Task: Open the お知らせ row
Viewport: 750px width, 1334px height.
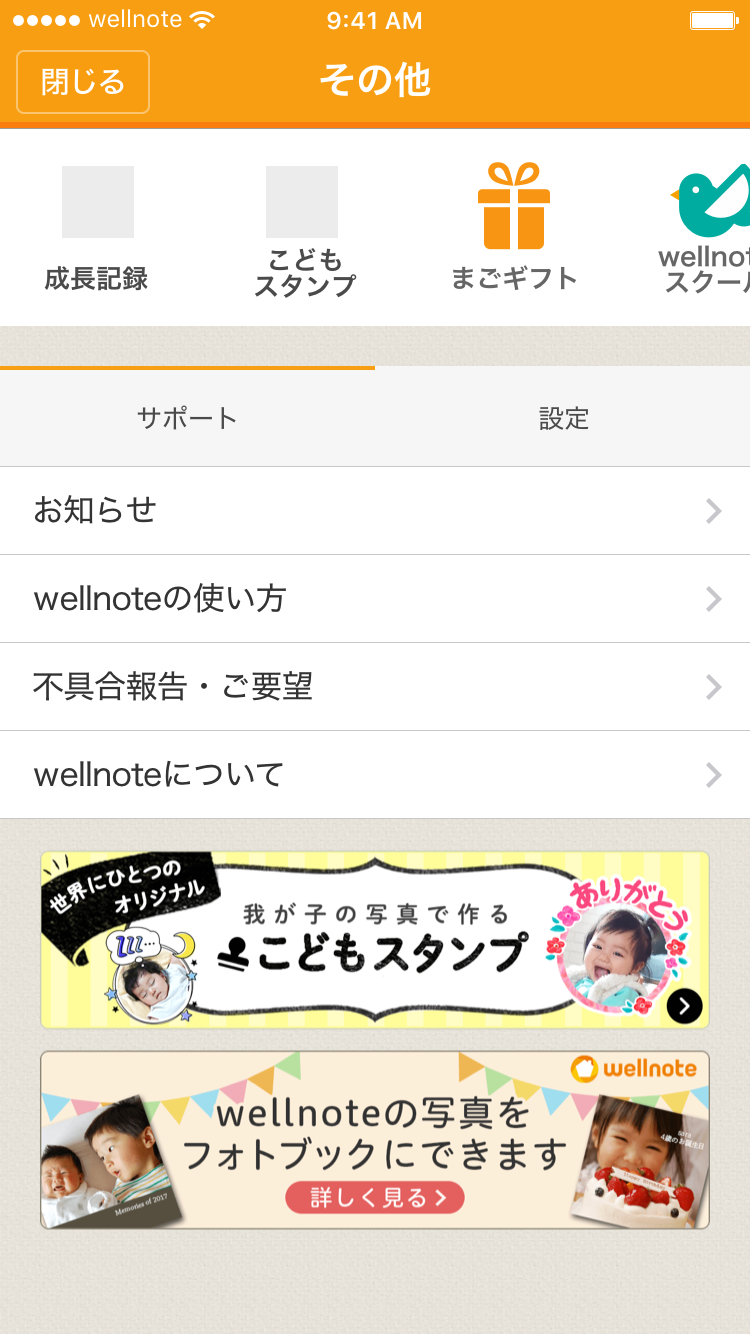Action: pos(375,511)
